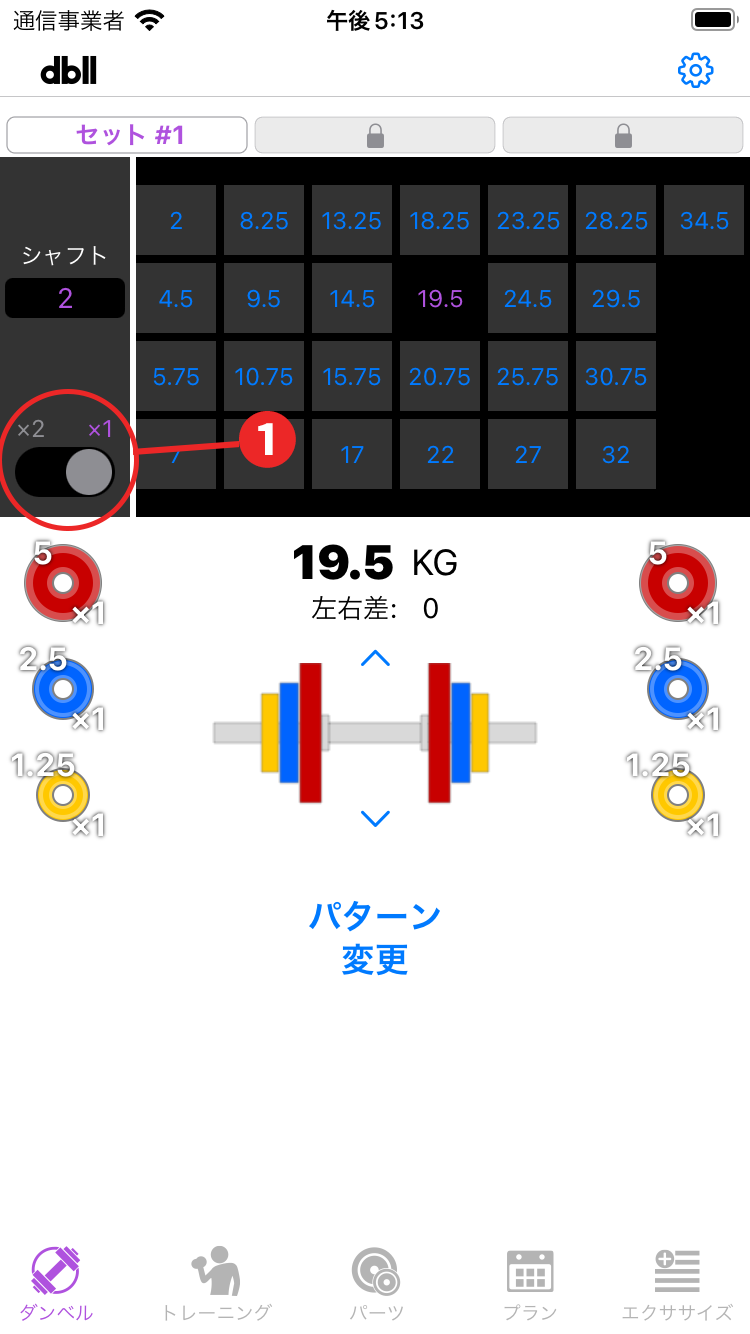The image size is (750, 1334).
Task: Switch to the エクササイズ tab
Action: [677, 1284]
